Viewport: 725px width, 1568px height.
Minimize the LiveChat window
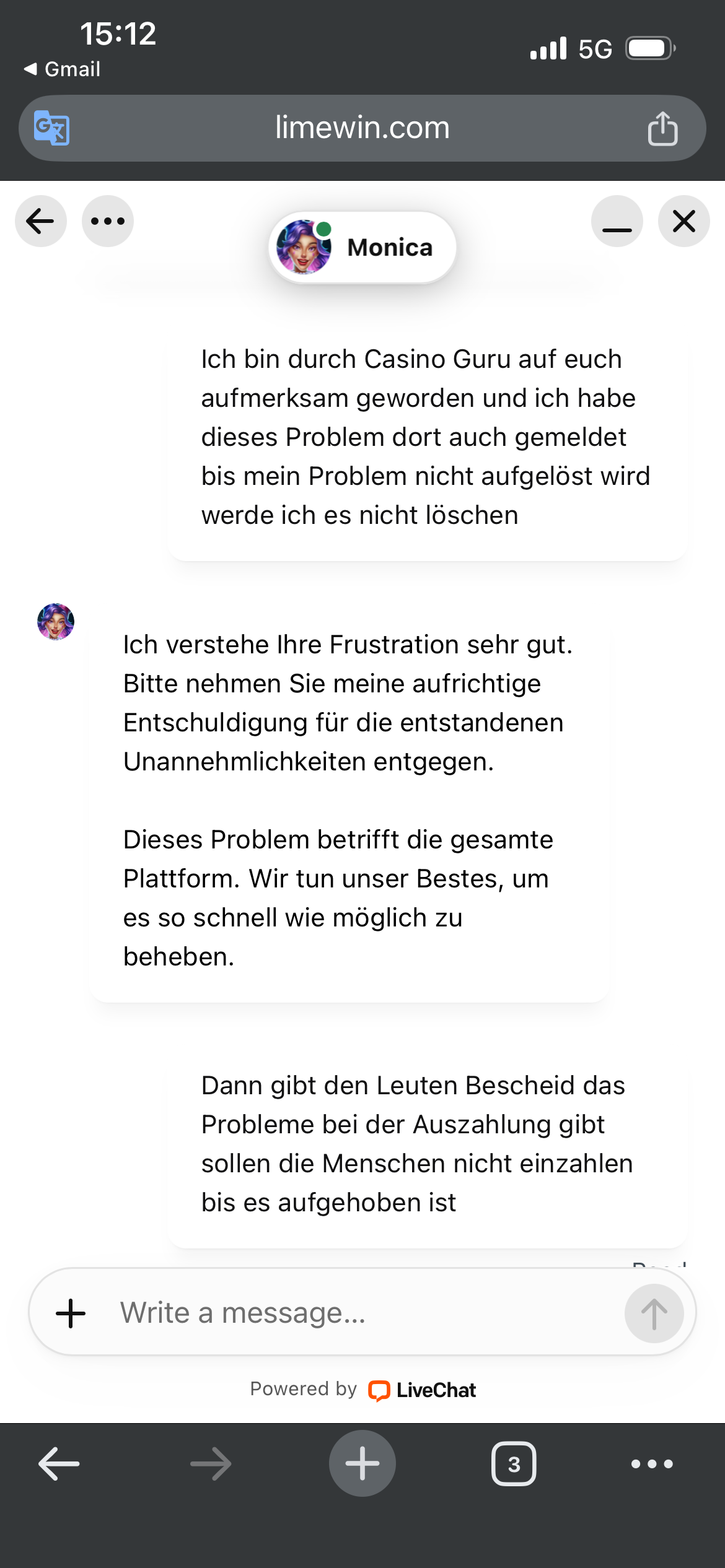(x=617, y=221)
